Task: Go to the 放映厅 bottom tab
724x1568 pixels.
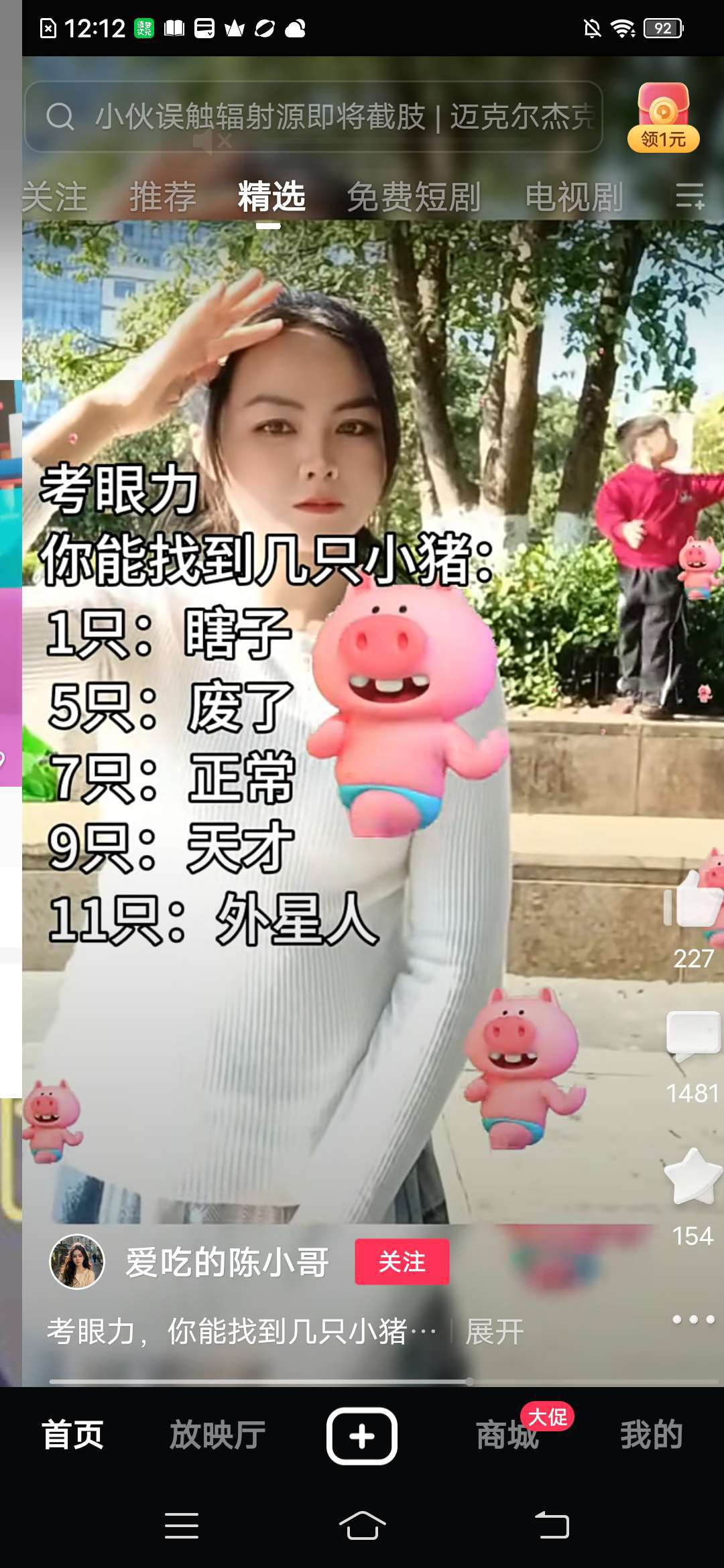Action: 217,1435
